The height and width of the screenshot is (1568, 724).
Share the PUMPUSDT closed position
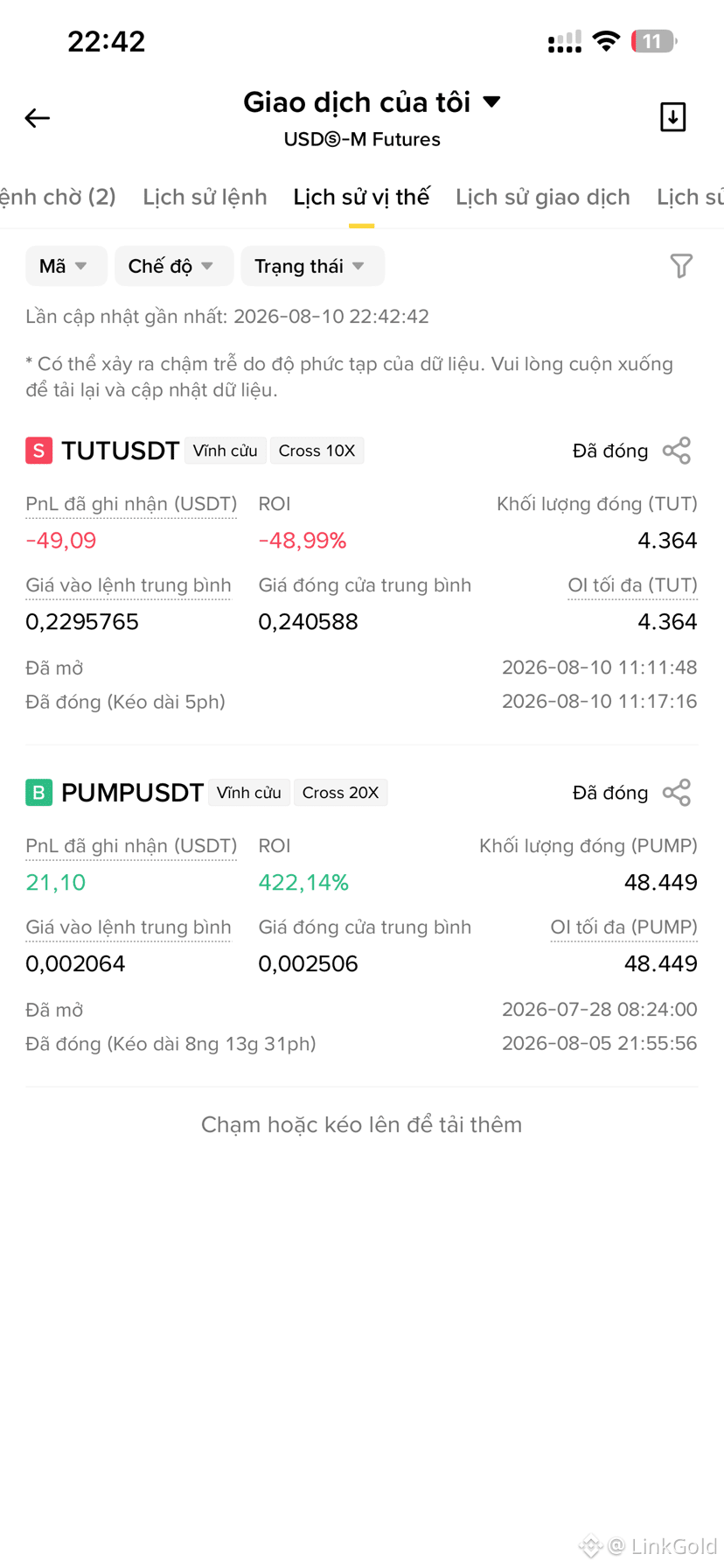coord(677,793)
